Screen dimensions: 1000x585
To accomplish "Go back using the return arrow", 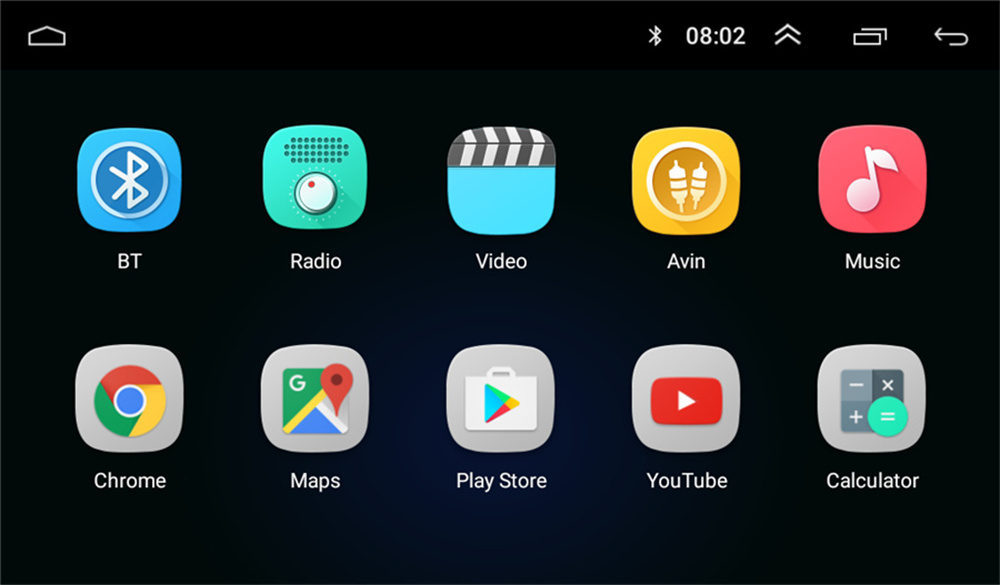I will pos(950,36).
